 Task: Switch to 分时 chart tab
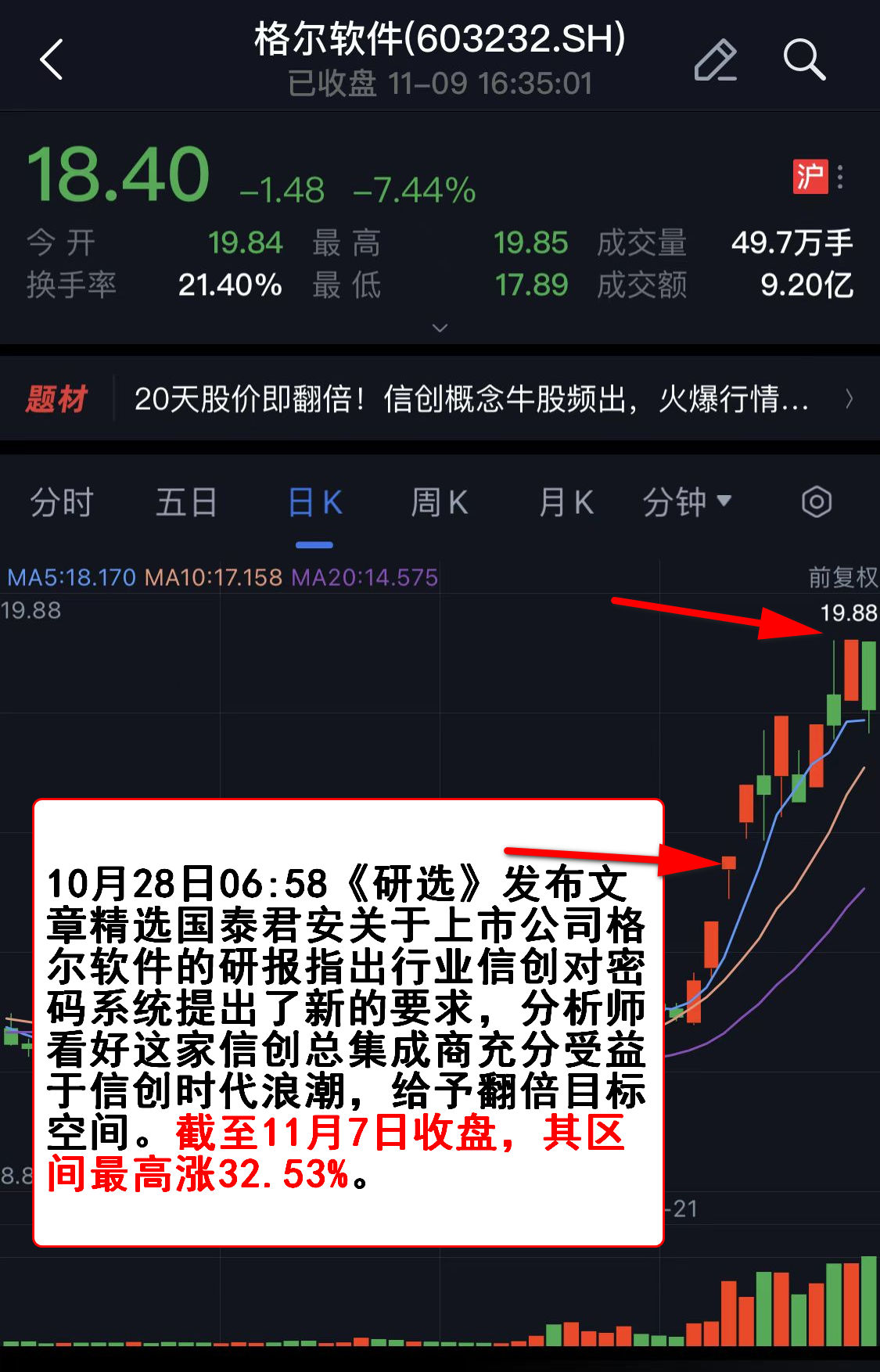click(x=62, y=502)
